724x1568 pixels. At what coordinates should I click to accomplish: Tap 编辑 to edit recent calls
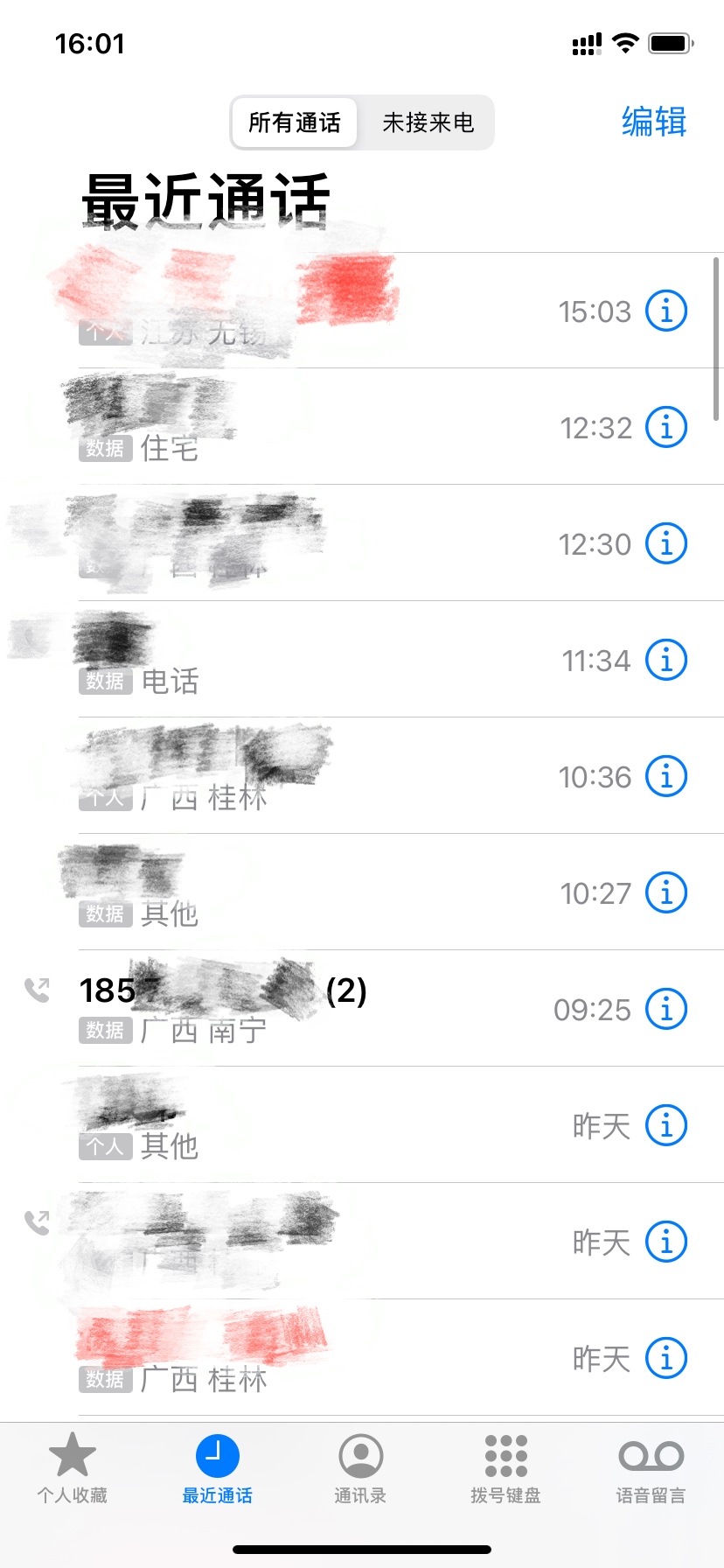[654, 122]
